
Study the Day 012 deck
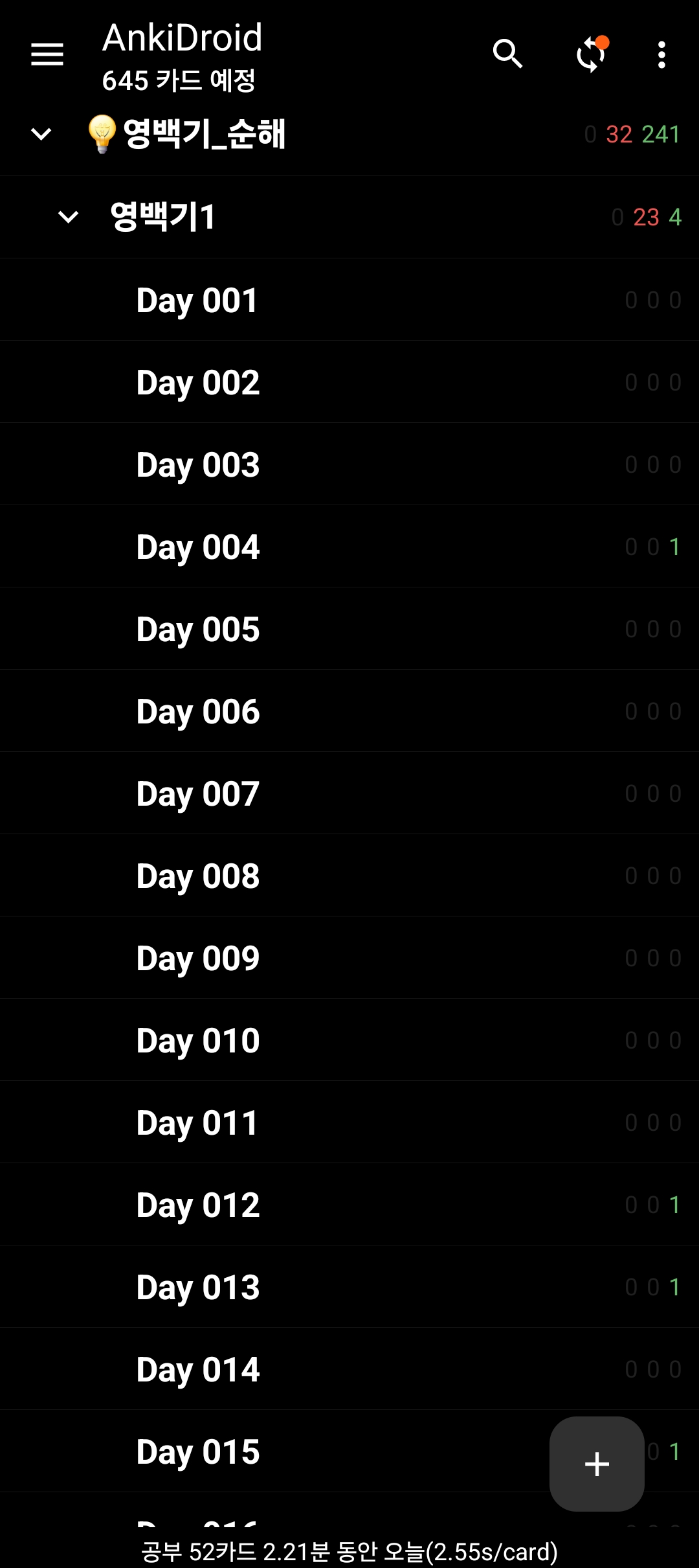(x=198, y=1205)
